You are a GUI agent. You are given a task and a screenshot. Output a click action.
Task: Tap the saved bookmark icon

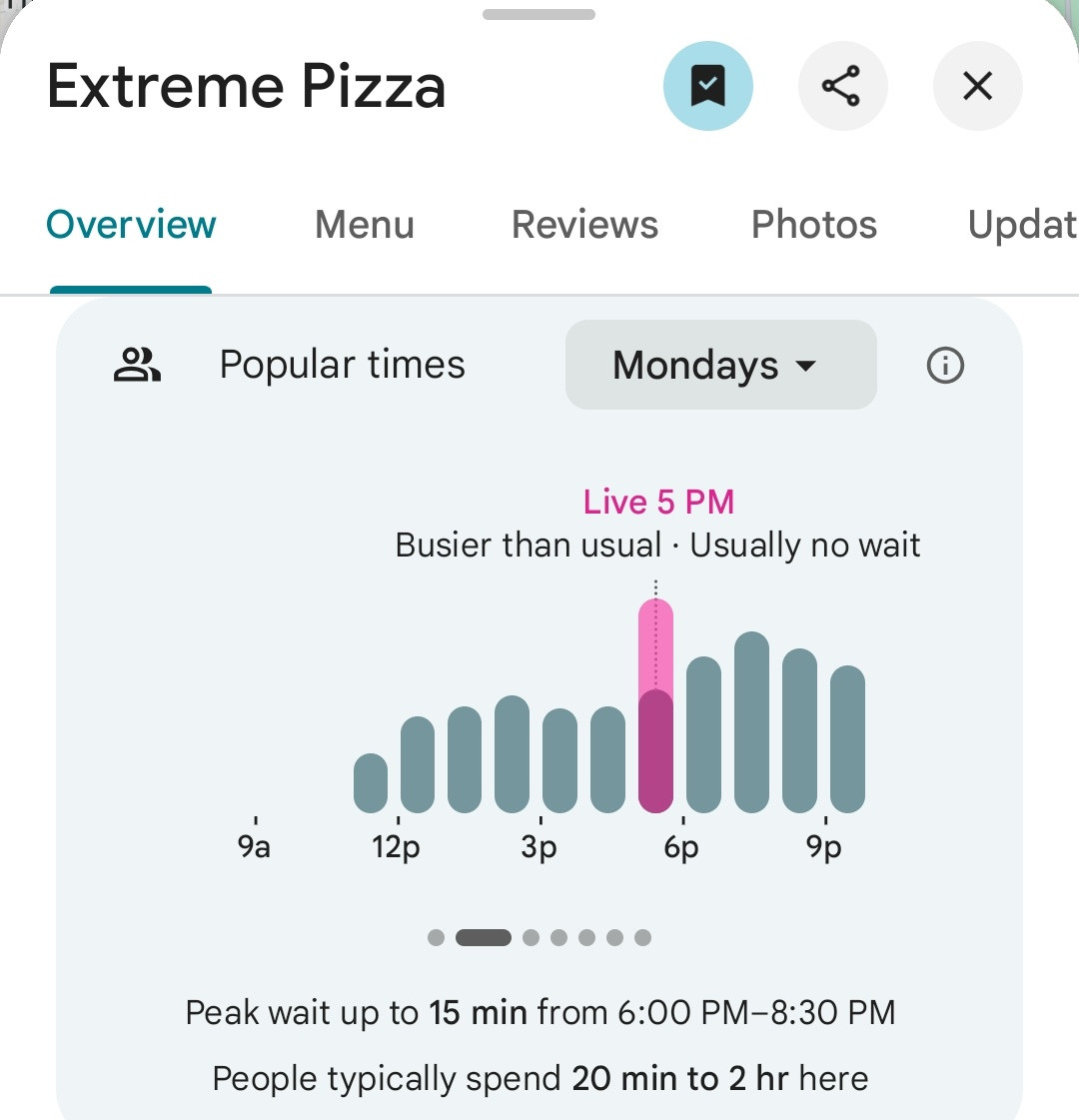tap(707, 86)
